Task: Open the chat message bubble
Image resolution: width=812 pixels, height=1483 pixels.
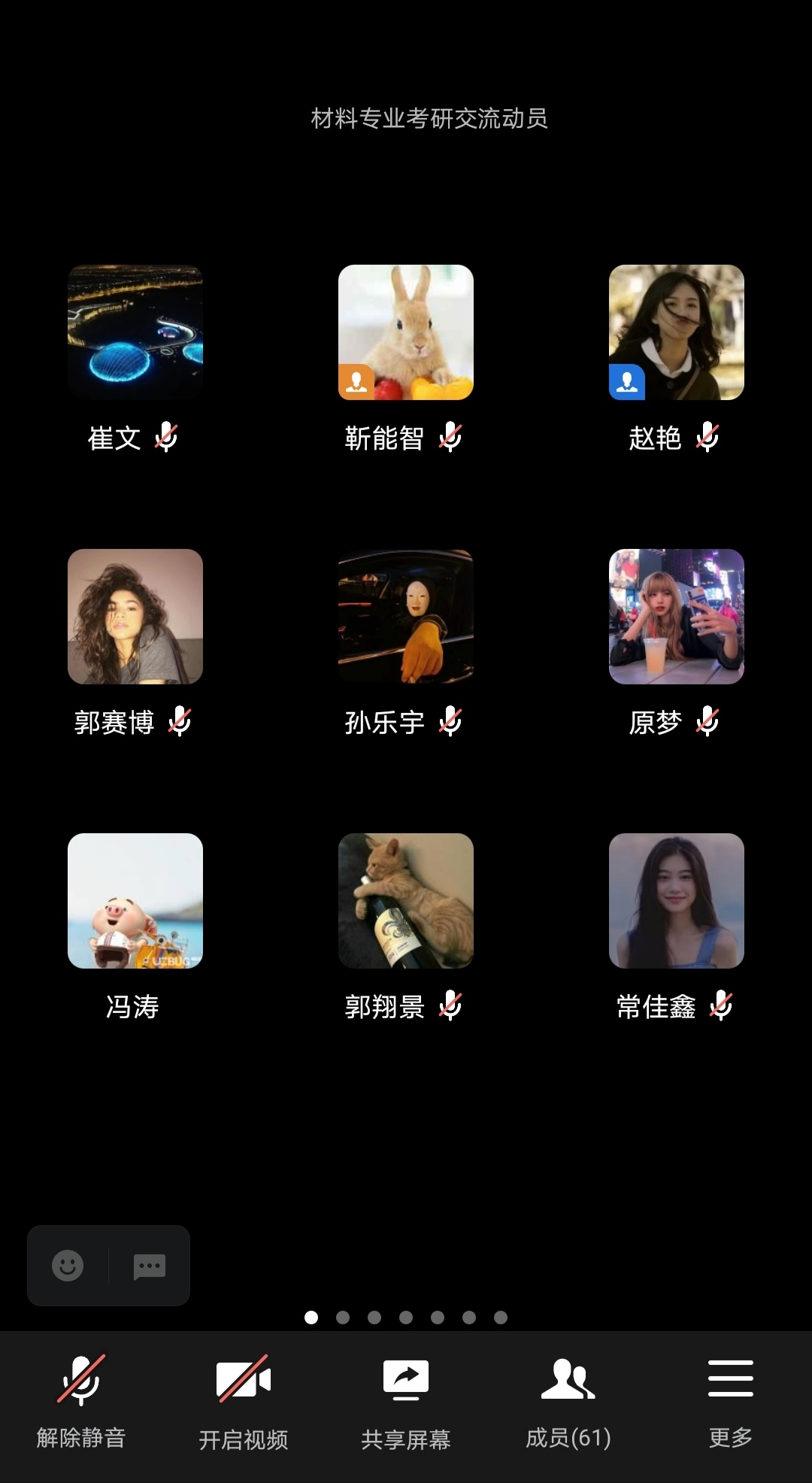Action: (x=149, y=1266)
